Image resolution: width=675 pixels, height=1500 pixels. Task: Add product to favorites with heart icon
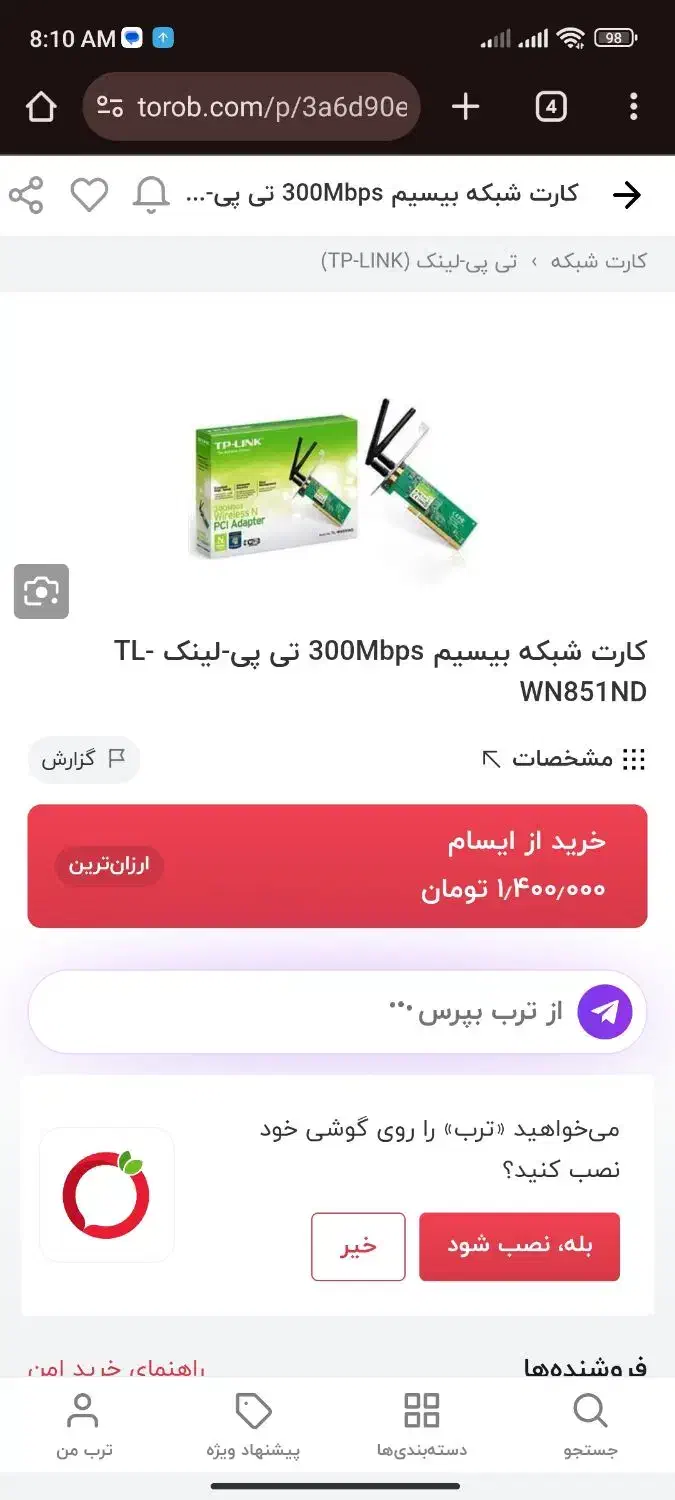coord(89,195)
